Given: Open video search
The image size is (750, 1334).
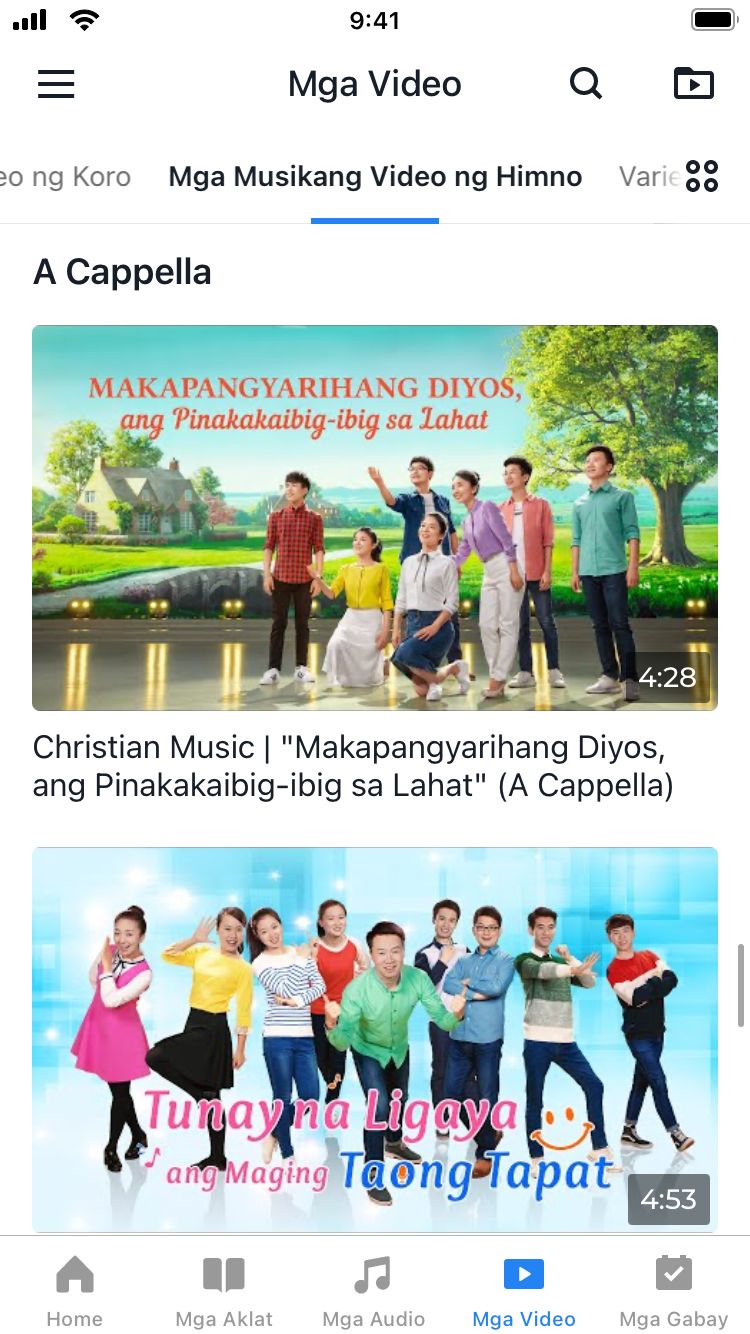Looking at the screenshot, I should click(586, 84).
